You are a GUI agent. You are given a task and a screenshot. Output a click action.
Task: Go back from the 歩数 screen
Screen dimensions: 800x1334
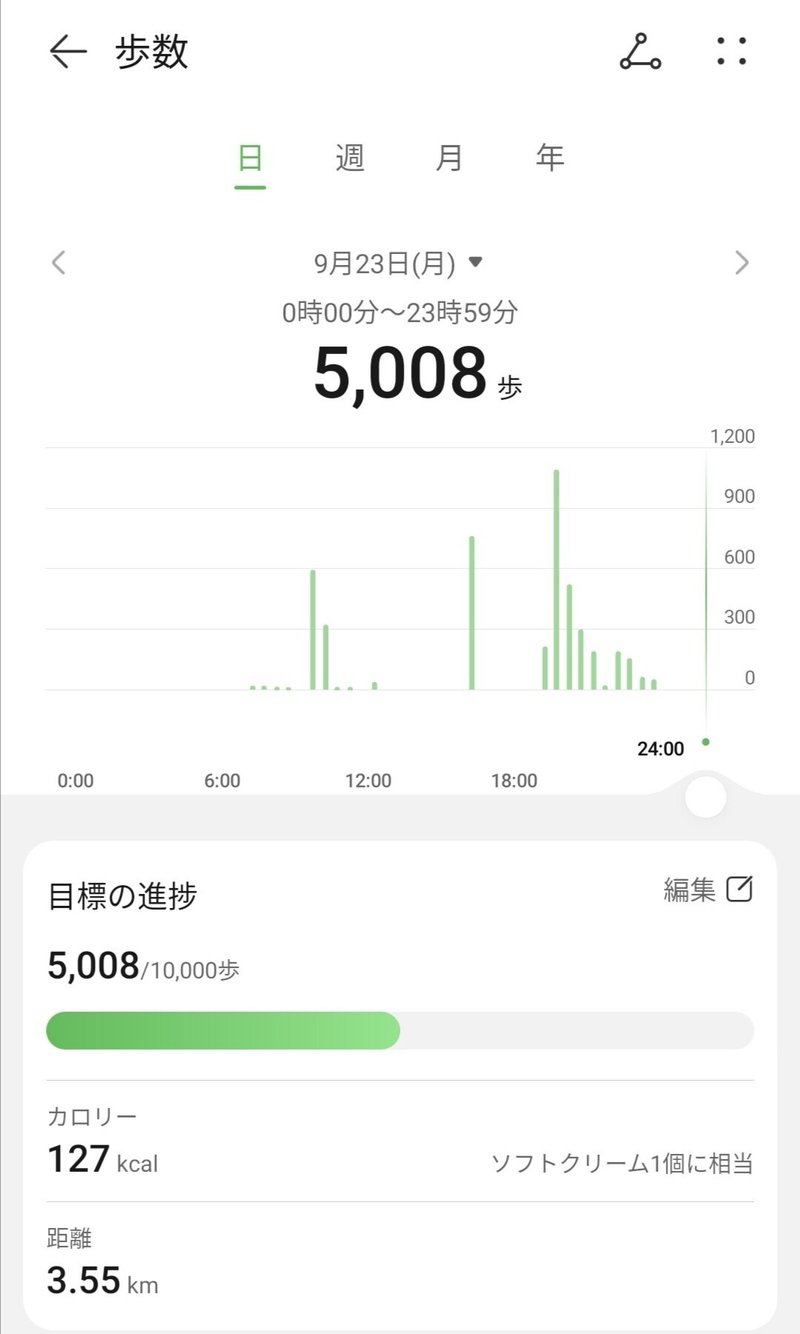[68, 52]
